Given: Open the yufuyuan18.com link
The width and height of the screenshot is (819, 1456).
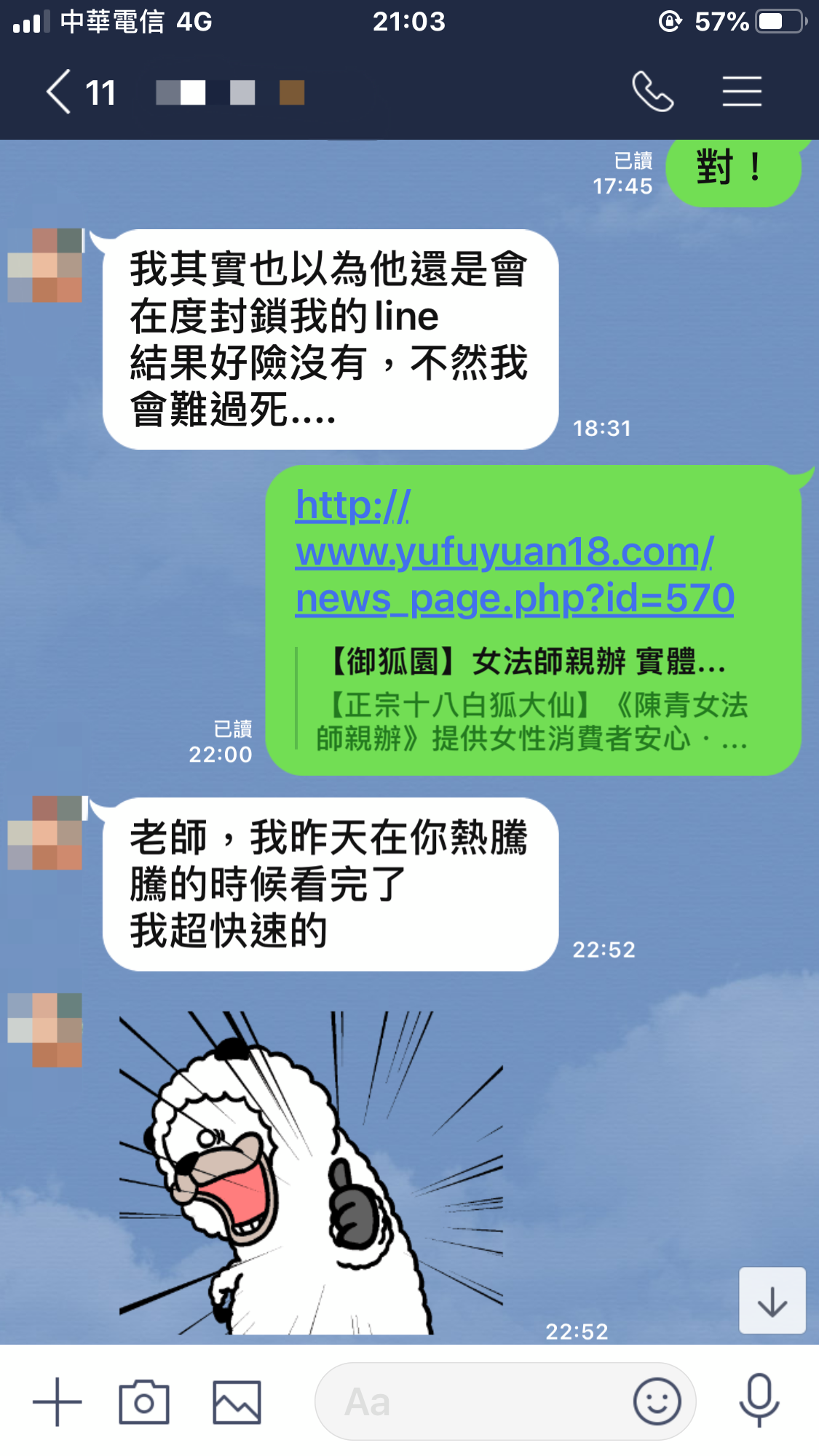Looking at the screenshot, I should [513, 552].
